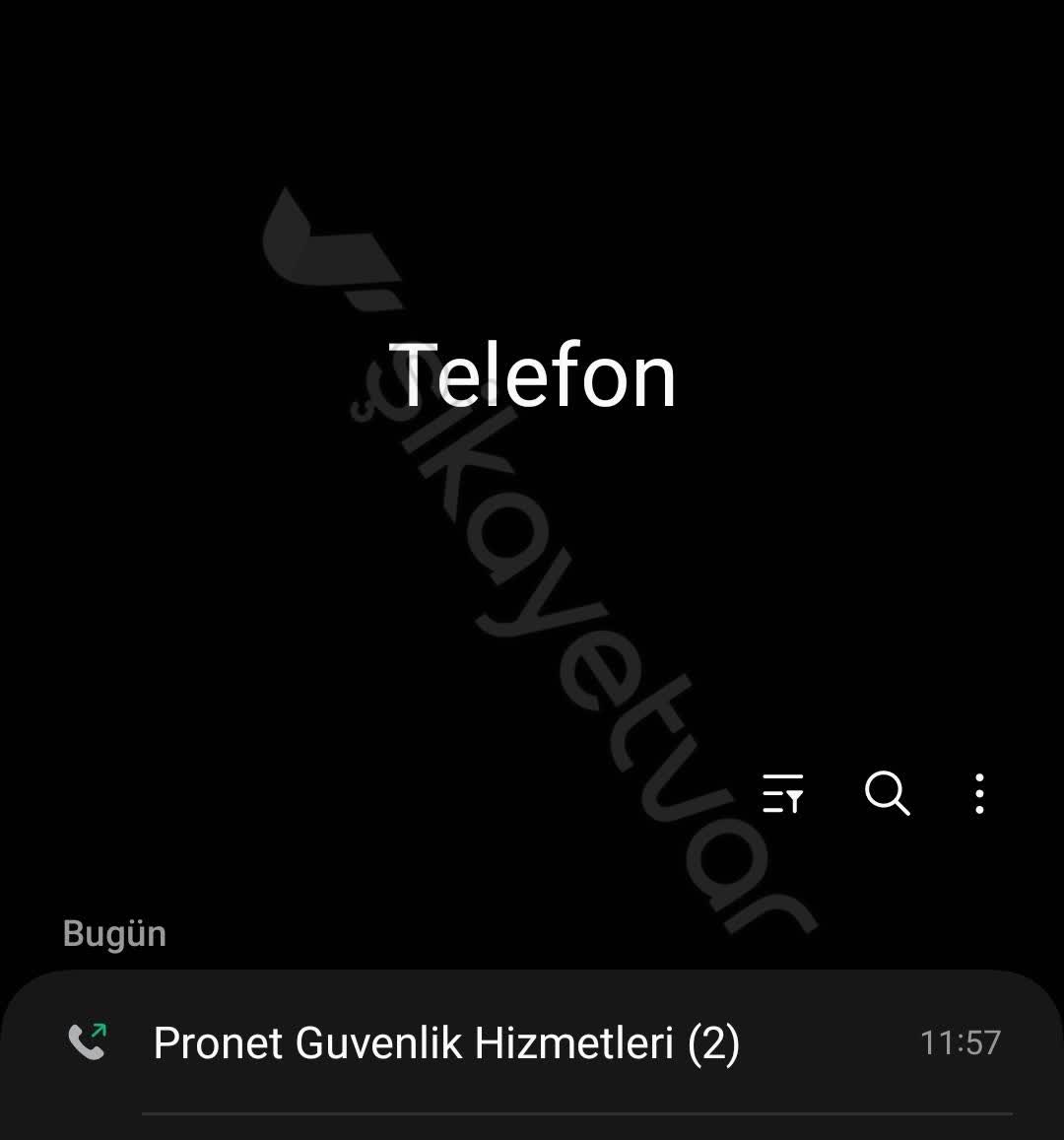Open the Pronet Guvenlik Hizmetleri call entry
The width and height of the screenshot is (1064, 1140).
[x=443, y=1041]
